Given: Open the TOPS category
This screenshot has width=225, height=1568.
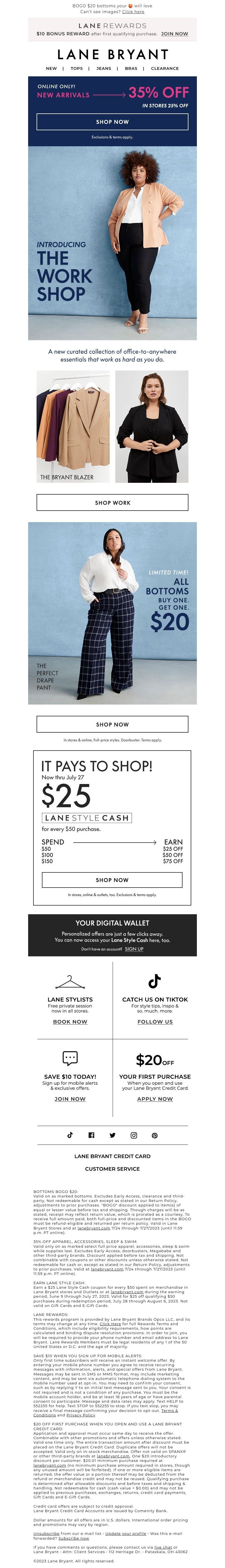Looking at the screenshot, I should point(77,69).
